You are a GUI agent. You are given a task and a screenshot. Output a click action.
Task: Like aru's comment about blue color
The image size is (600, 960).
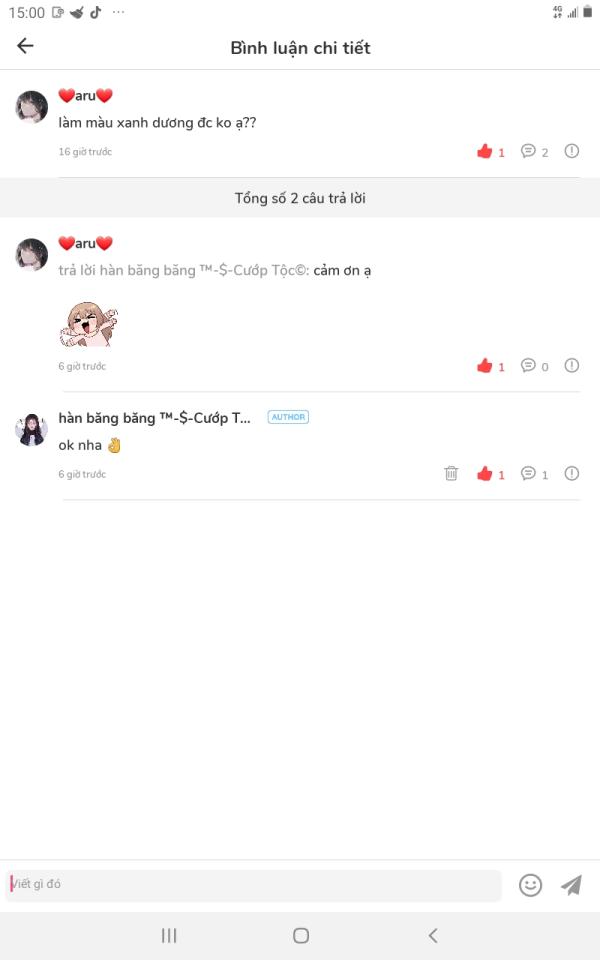[485, 152]
